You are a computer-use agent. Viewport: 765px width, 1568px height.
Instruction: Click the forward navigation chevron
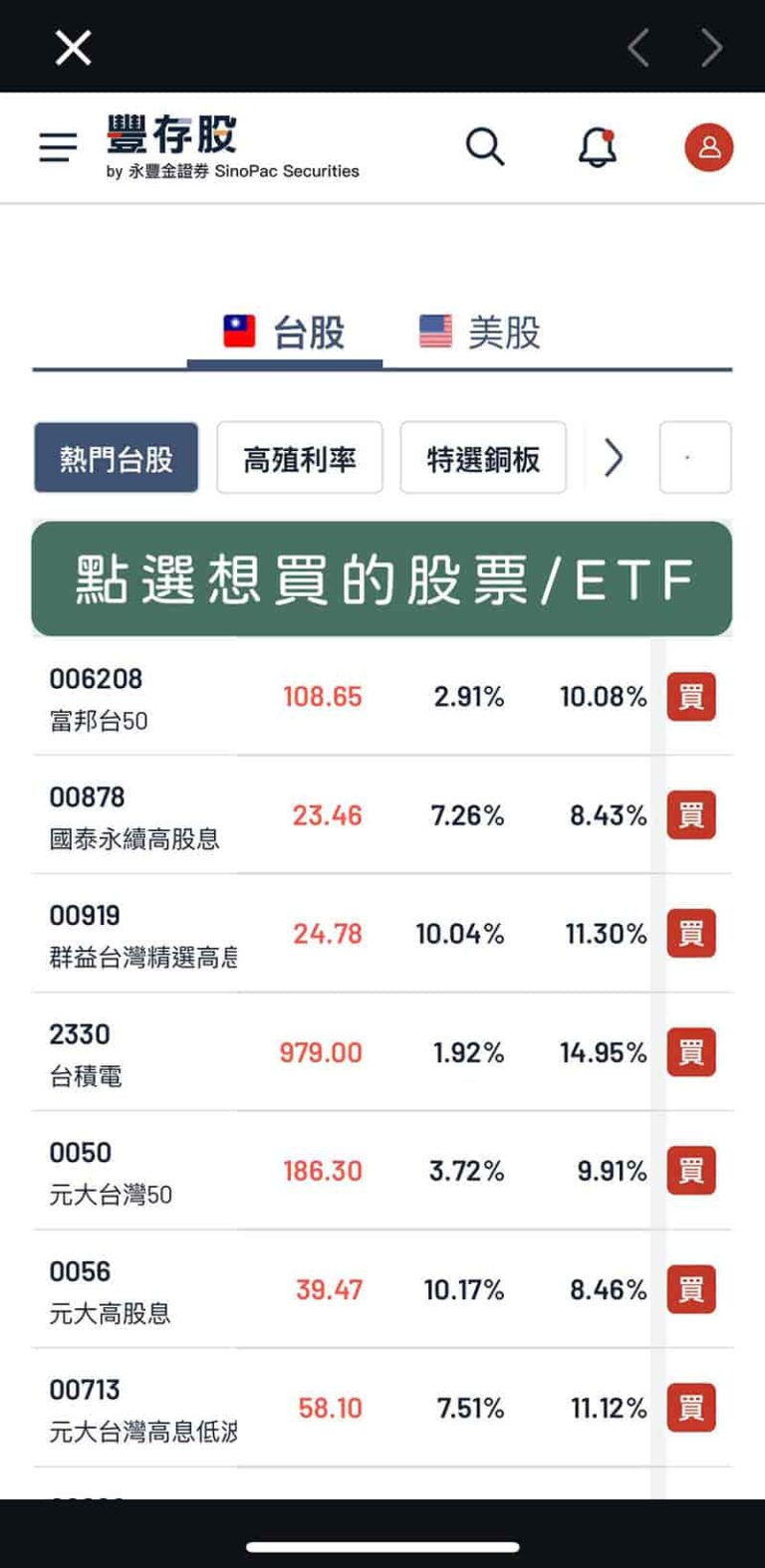pos(709,47)
